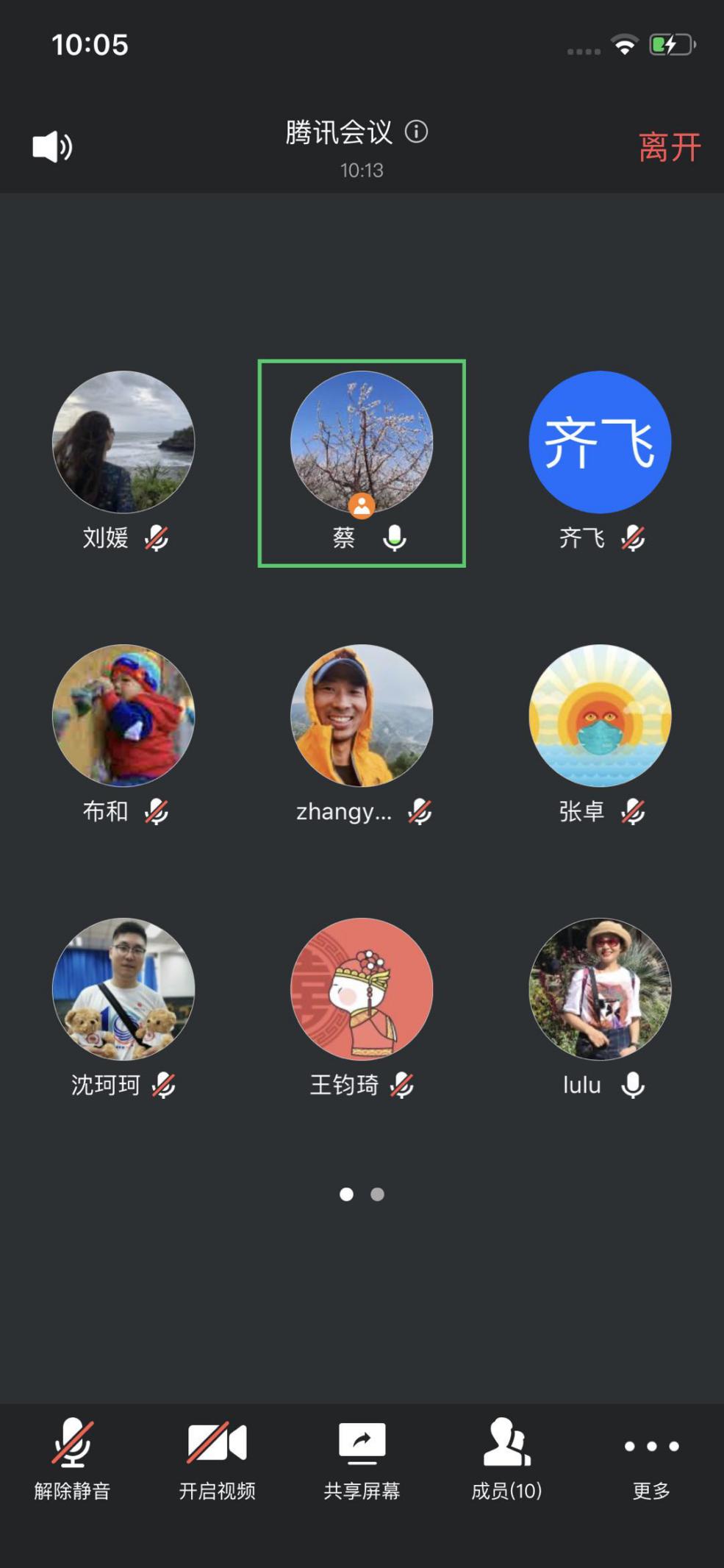Toggle the speaker audio icon
The image size is (724, 1568).
[52, 147]
